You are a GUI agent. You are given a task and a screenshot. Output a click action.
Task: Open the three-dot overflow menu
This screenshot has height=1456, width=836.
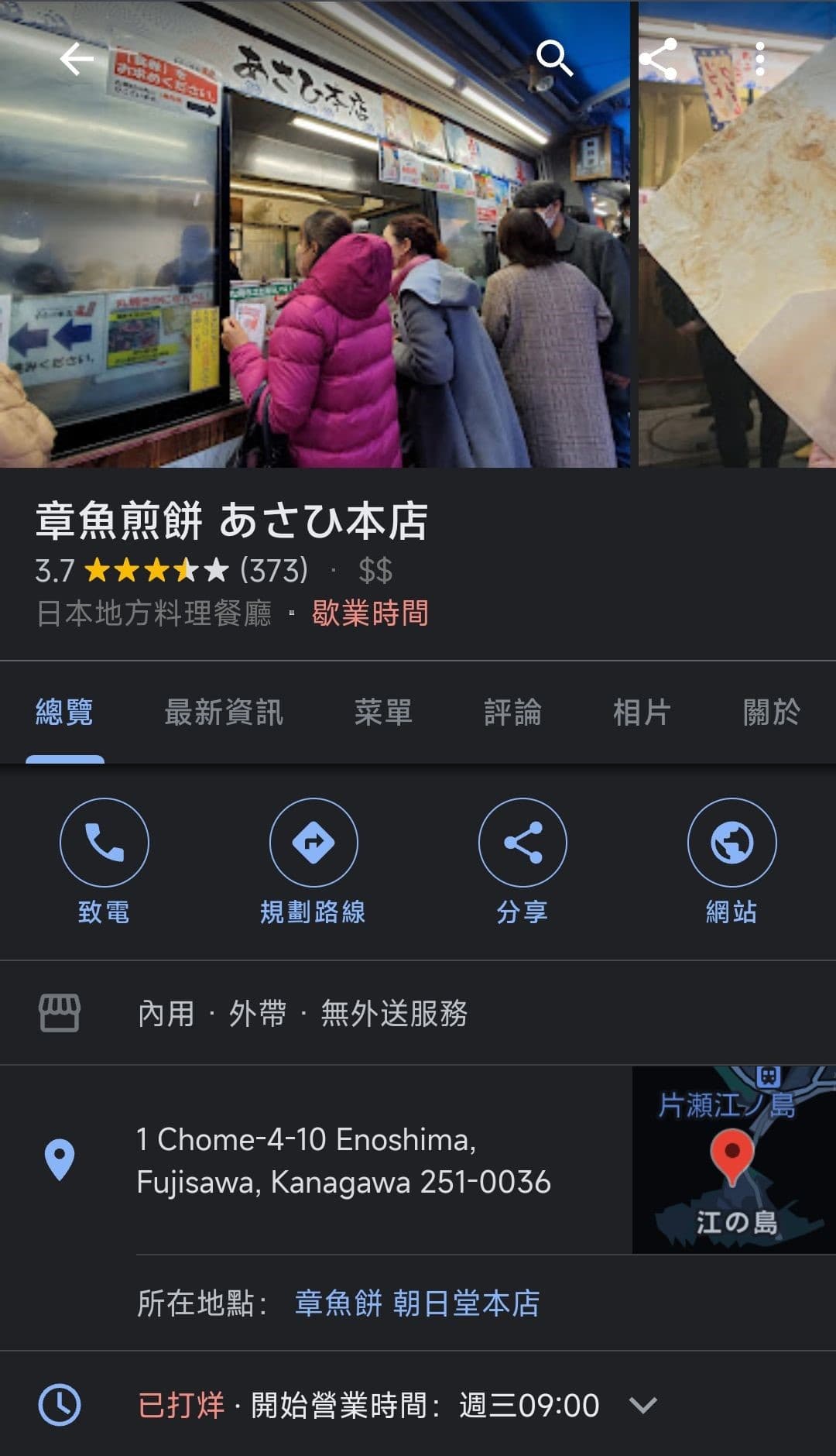pyautogui.click(x=760, y=59)
